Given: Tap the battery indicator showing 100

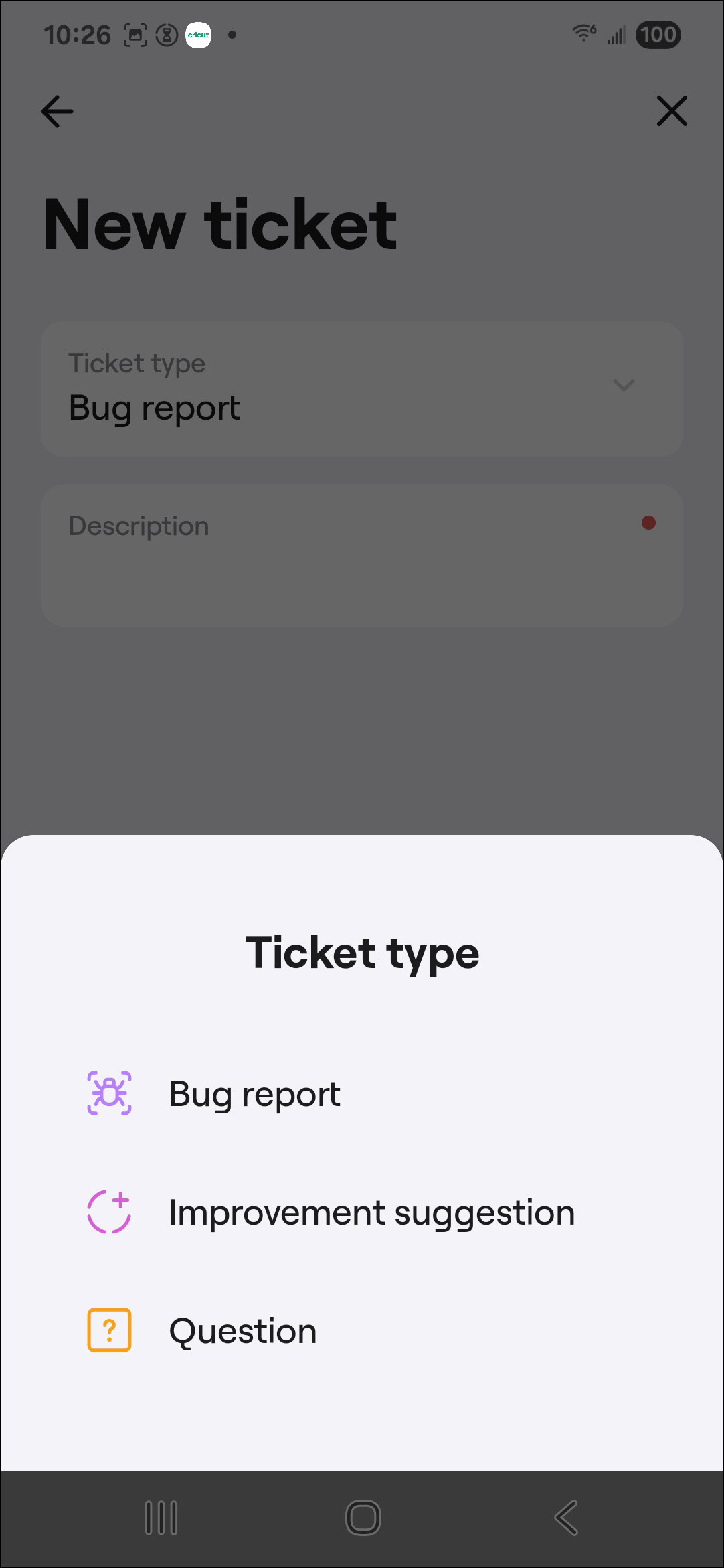Looking at the screenshot, I should [x=658, y=34].
